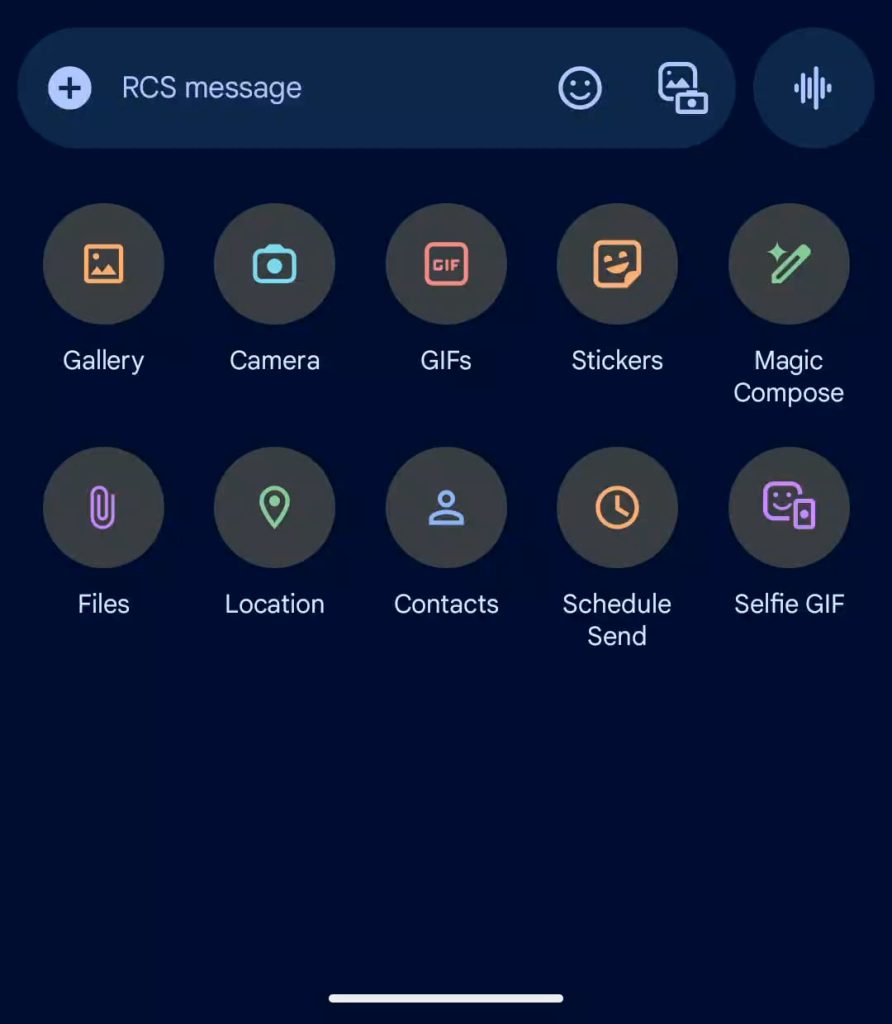The height and width of the screenshot is (1024, 892).
Task: Create a Selfie GIF
Action: click(788, 507)
